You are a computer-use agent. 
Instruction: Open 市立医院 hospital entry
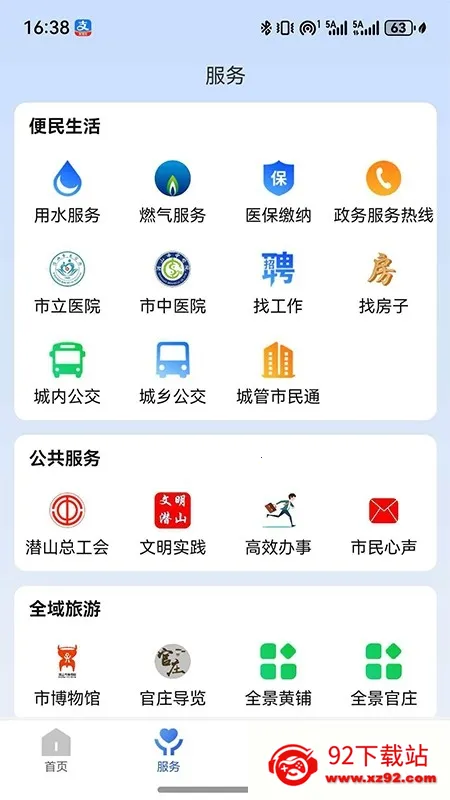tap(67, 283)
